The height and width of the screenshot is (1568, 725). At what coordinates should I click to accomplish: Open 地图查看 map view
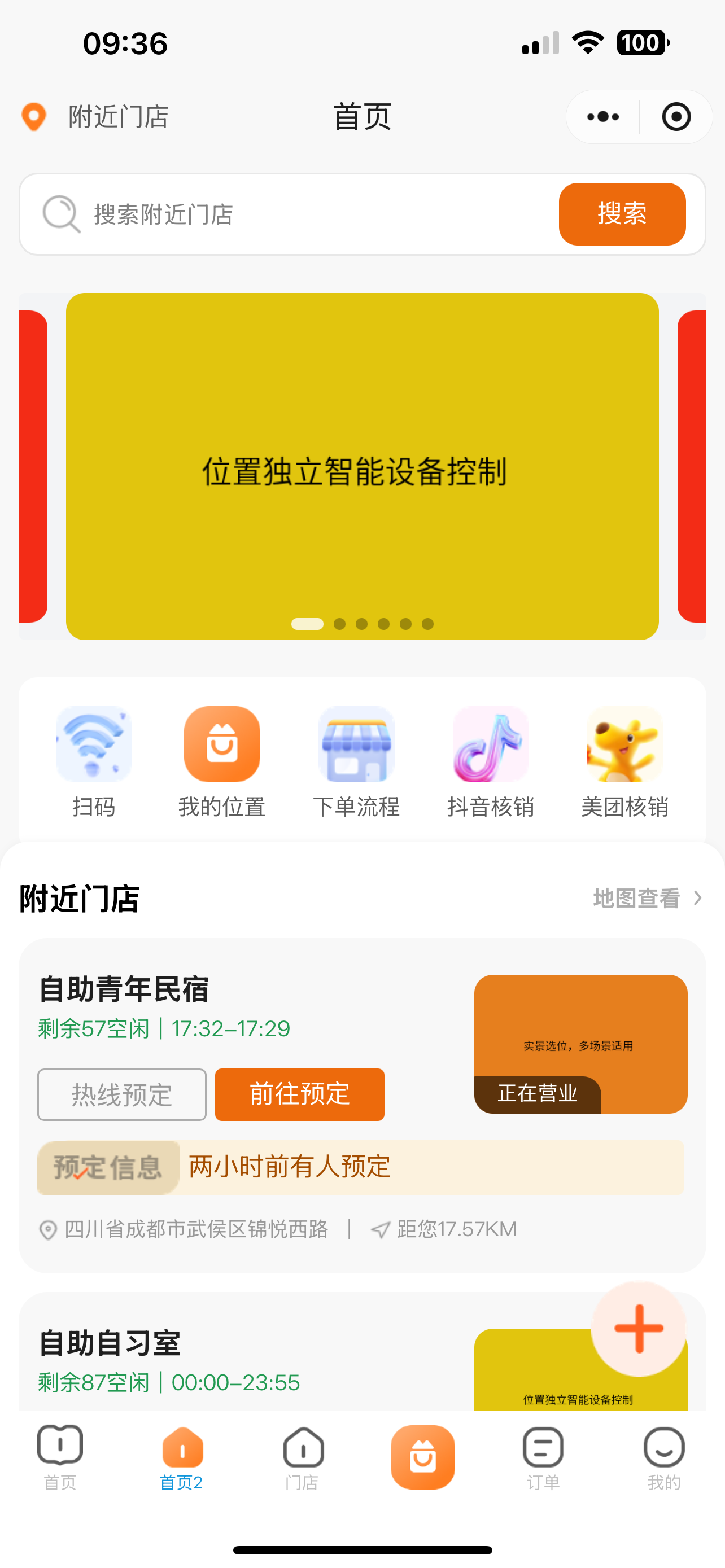tap(647, 898)
